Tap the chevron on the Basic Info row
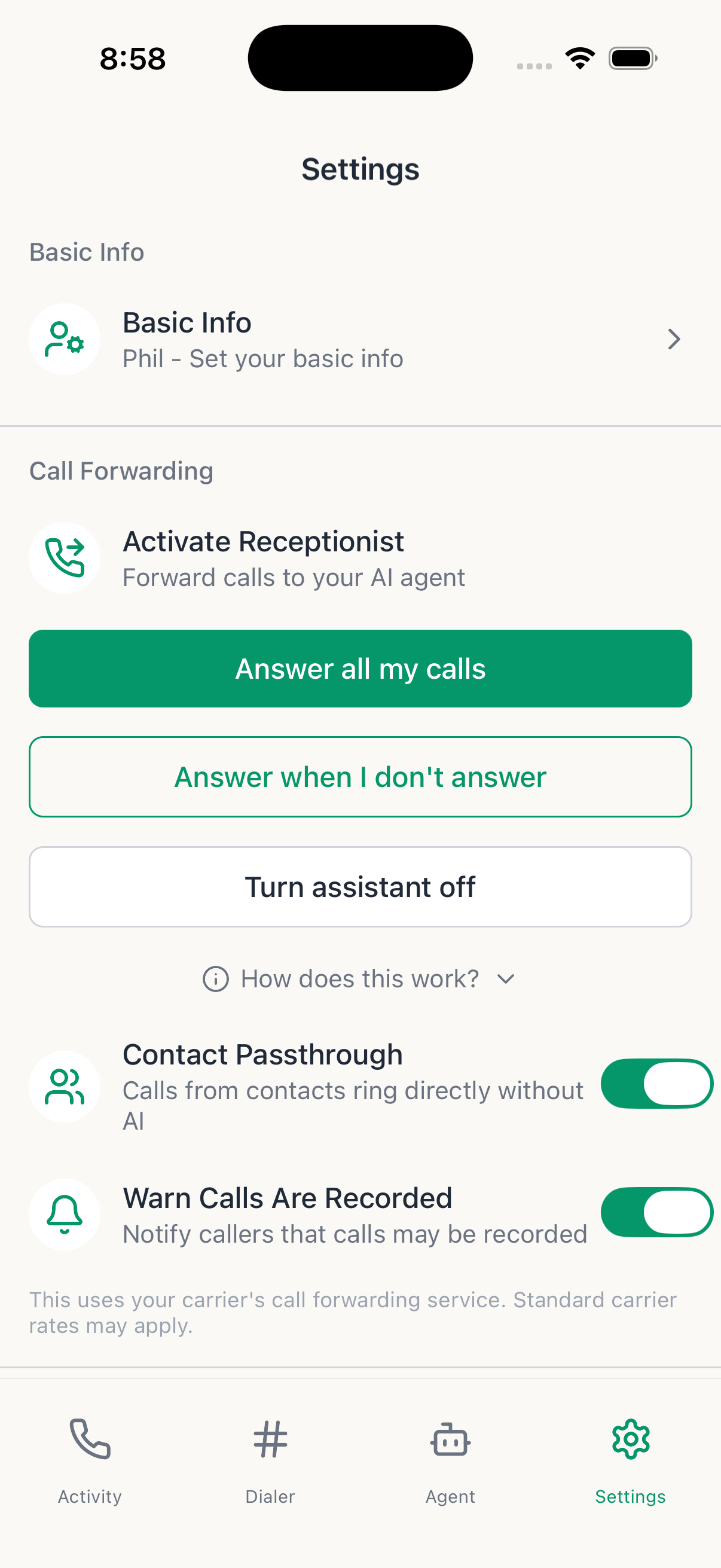721x1568 pixels. click(674, 339)
